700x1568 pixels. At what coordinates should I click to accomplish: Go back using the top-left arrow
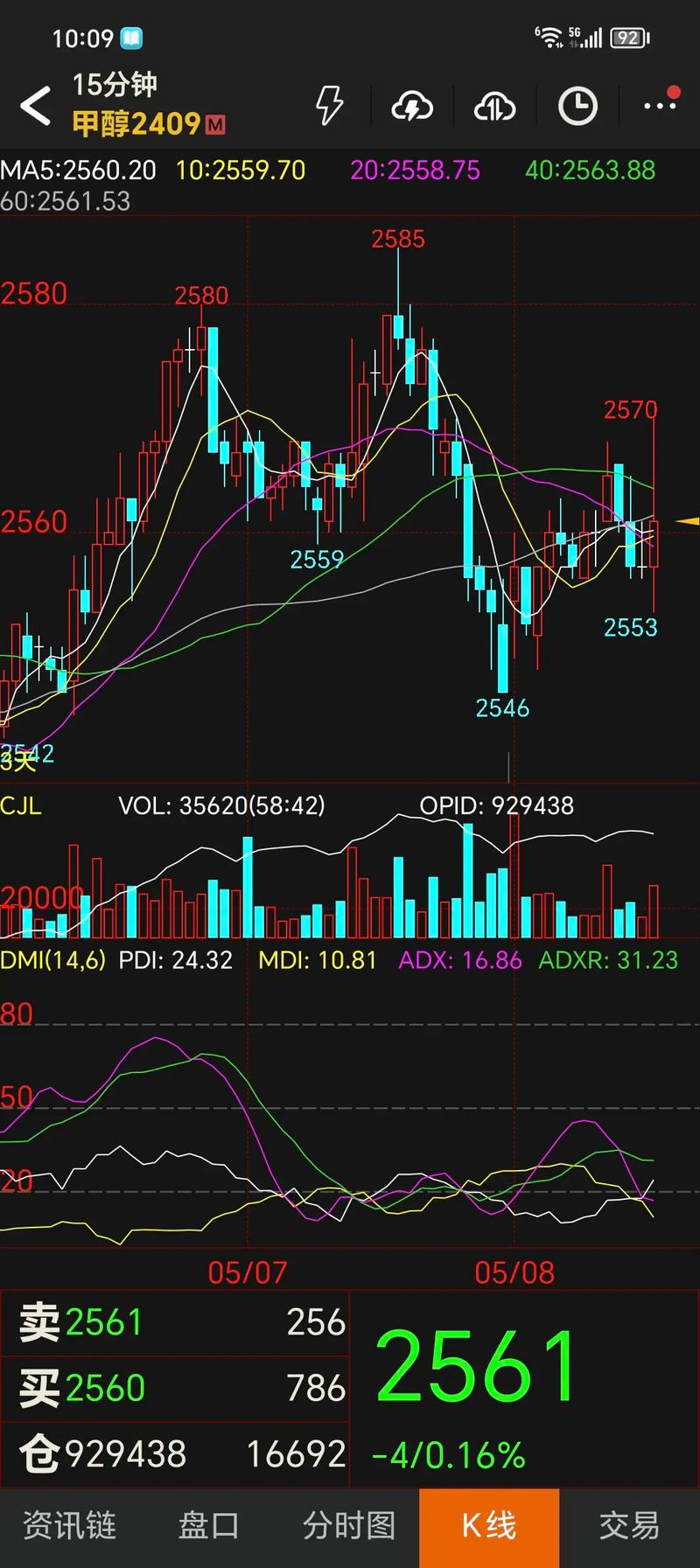pos(36,107)
